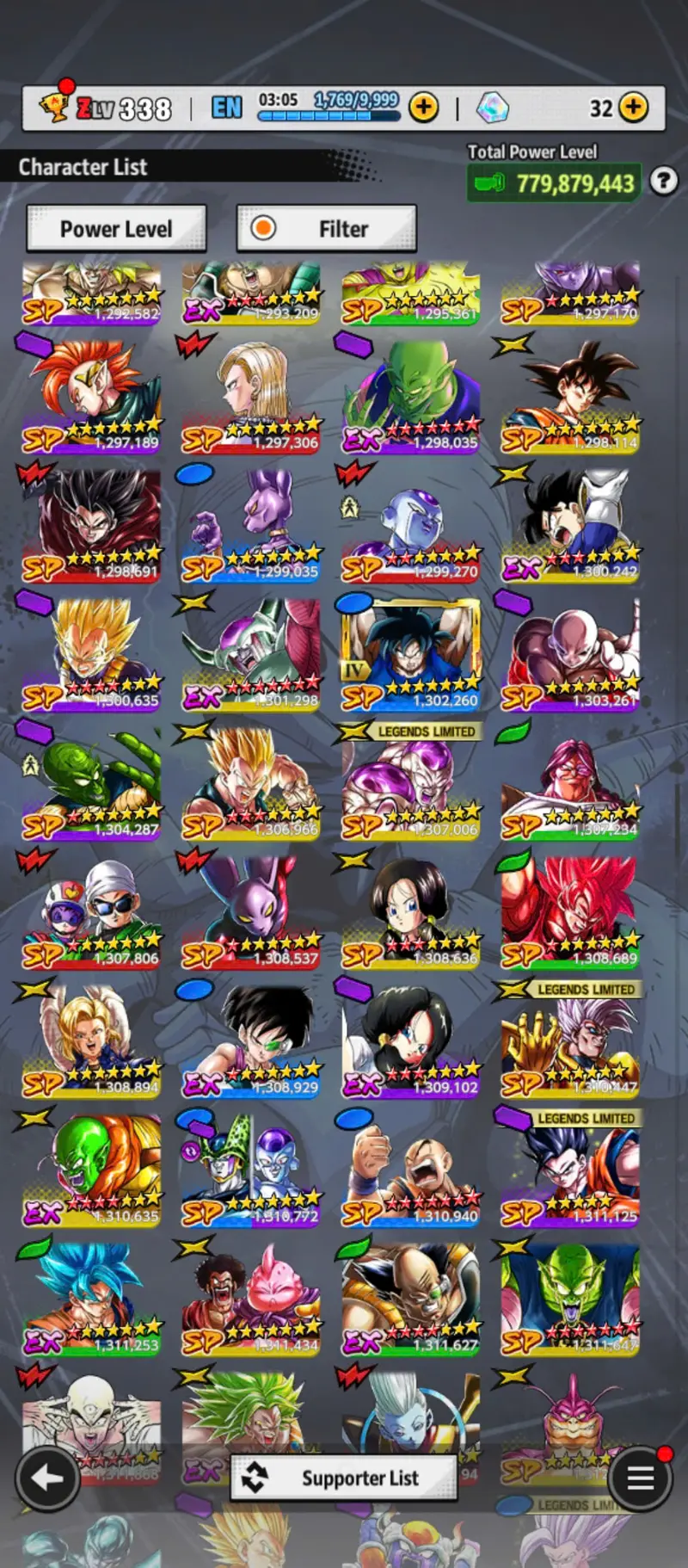Go back with the arrow button
688x1568 pixels.
pos(47,1478)
